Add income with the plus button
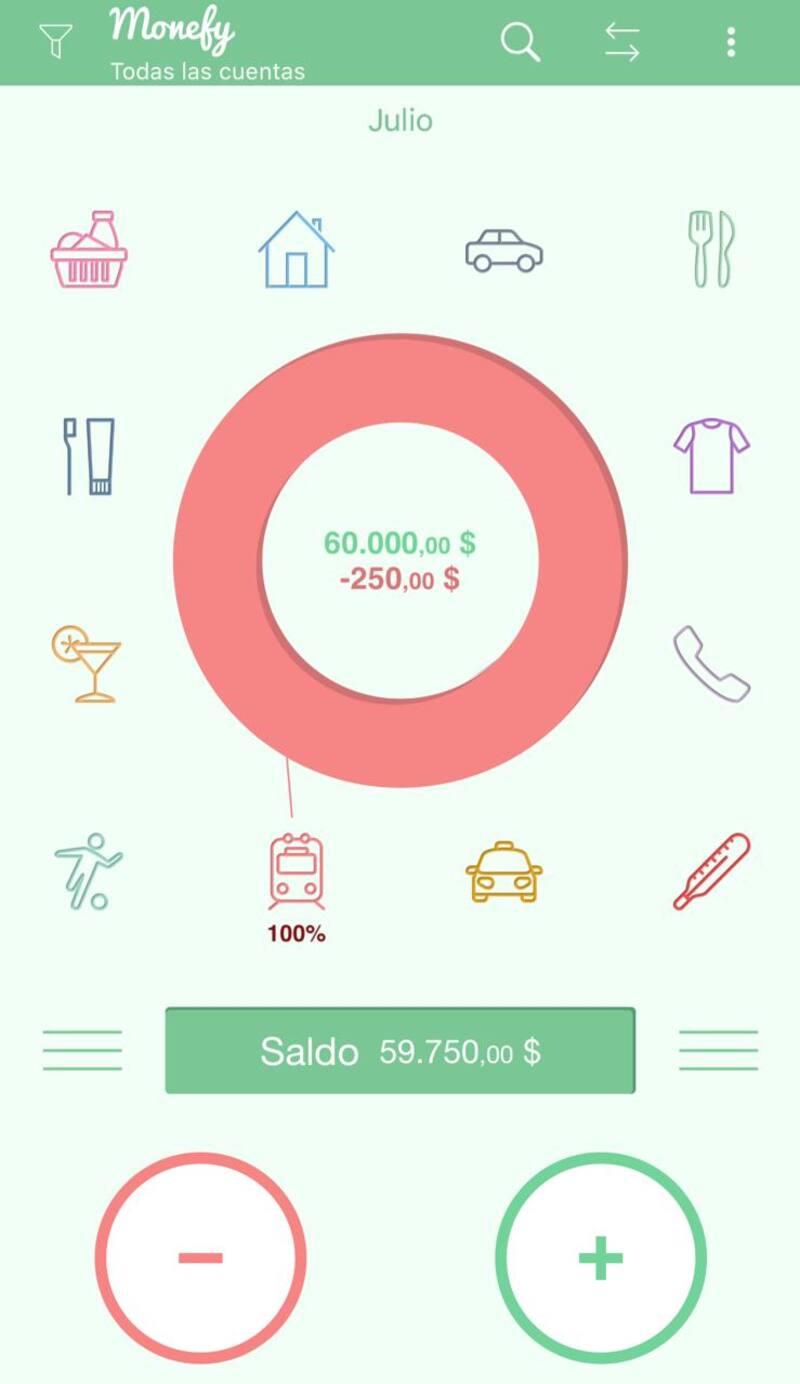Viewport: 800px width, 1384px height. pos(601,1257)
